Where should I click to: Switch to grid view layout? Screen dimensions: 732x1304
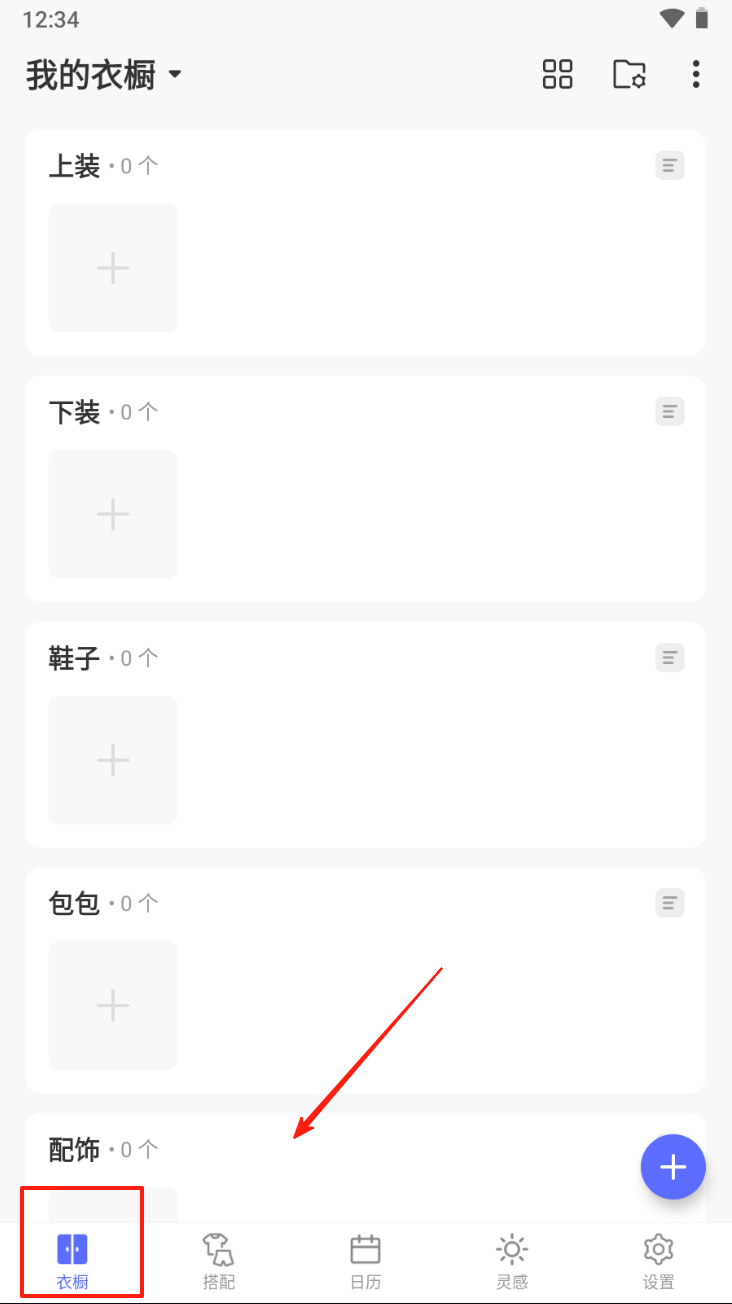coord(557,74)
